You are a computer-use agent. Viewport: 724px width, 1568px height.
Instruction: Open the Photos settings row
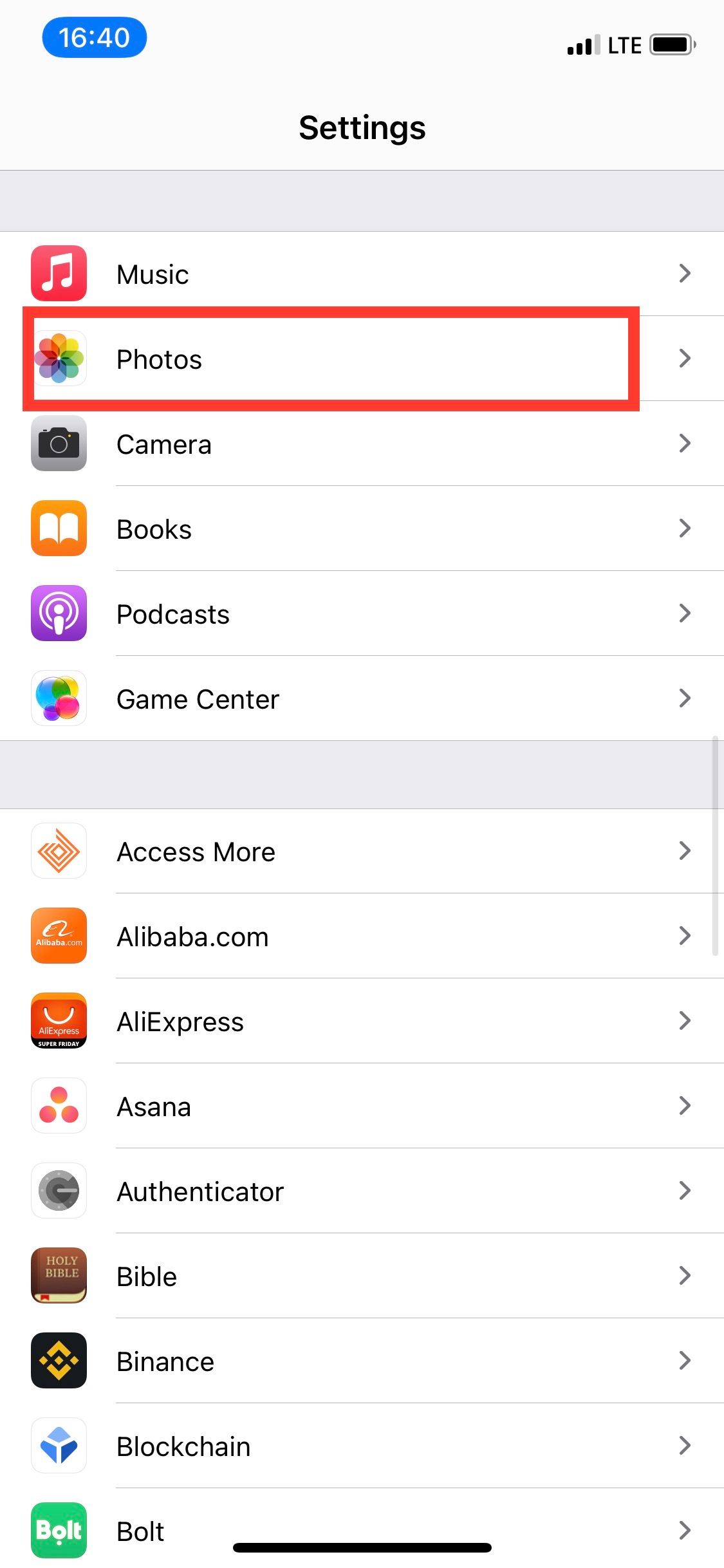362,359
